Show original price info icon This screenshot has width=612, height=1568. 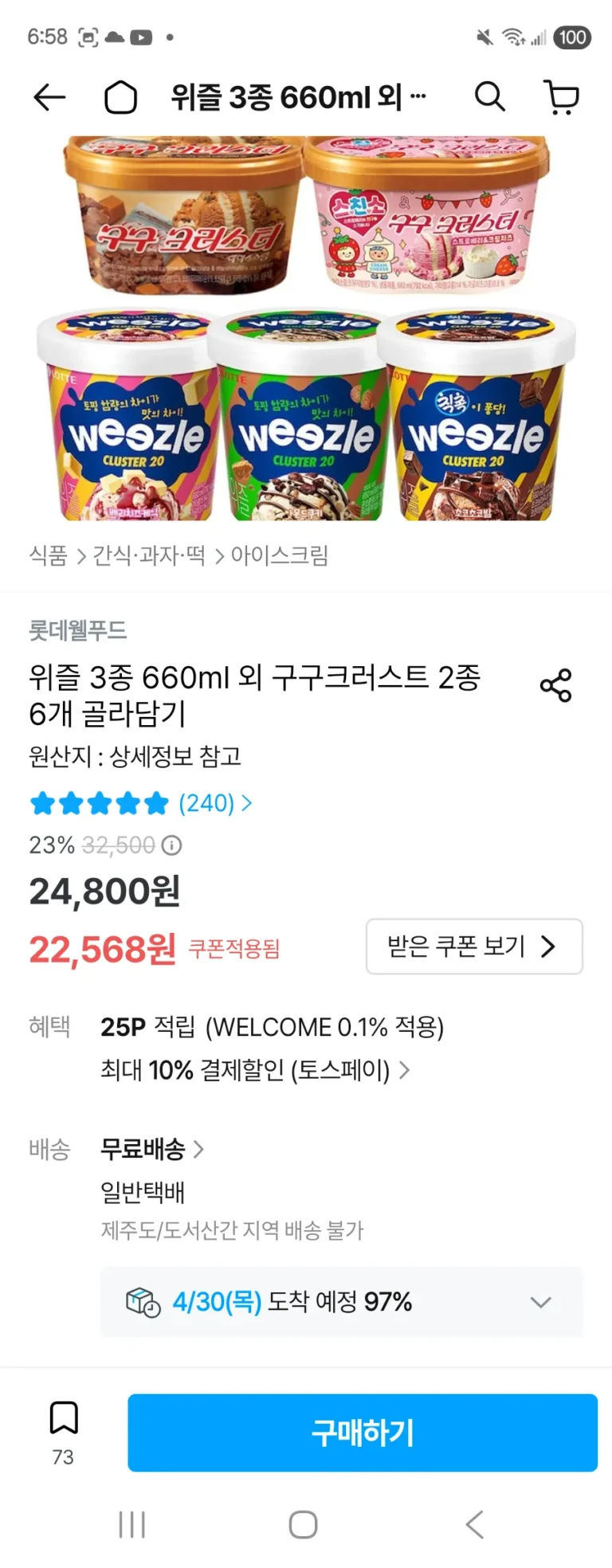pyautogui.click(x=171, y=845)
